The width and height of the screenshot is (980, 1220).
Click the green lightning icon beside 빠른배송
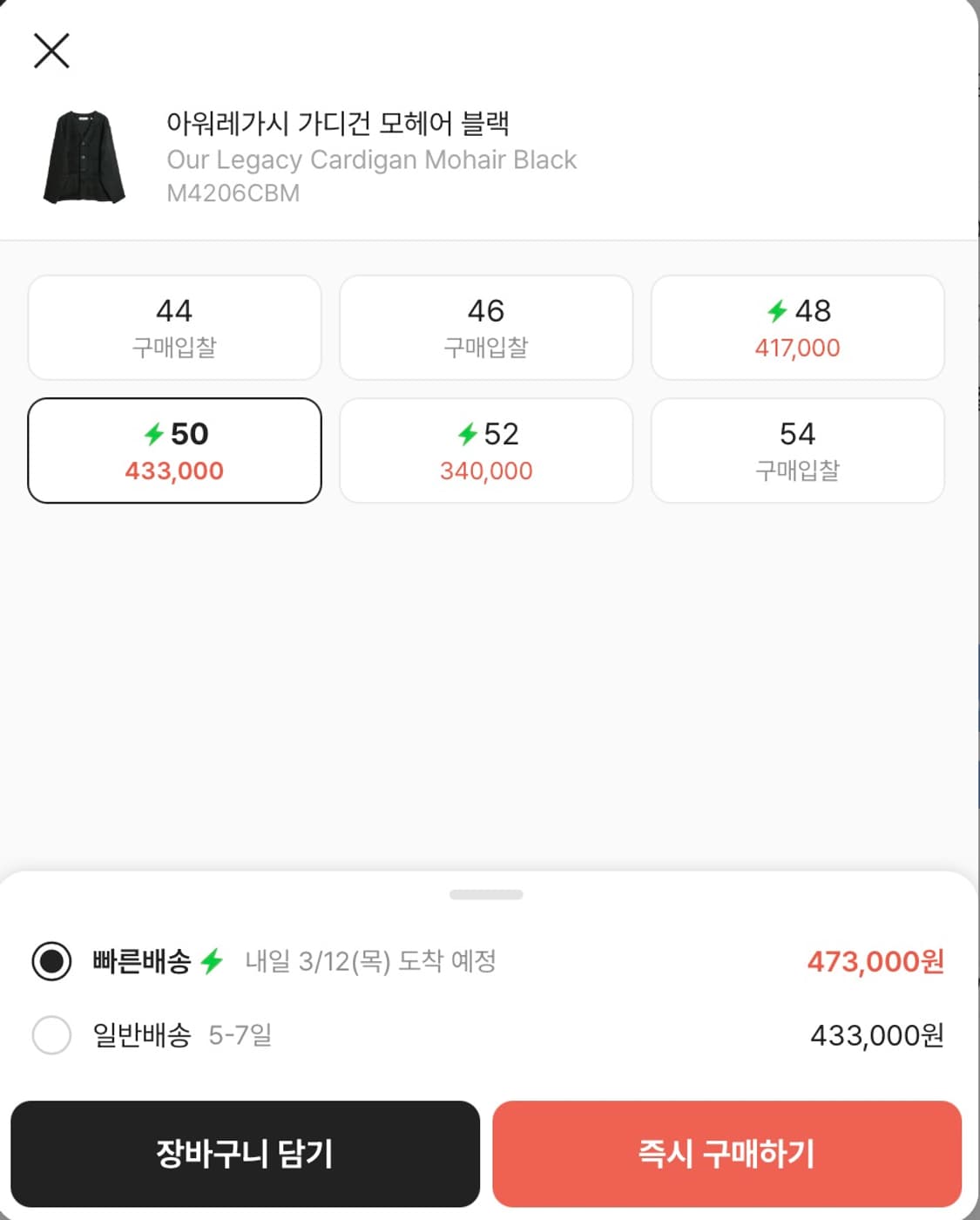pyautogui.click(x=212, y=963)
